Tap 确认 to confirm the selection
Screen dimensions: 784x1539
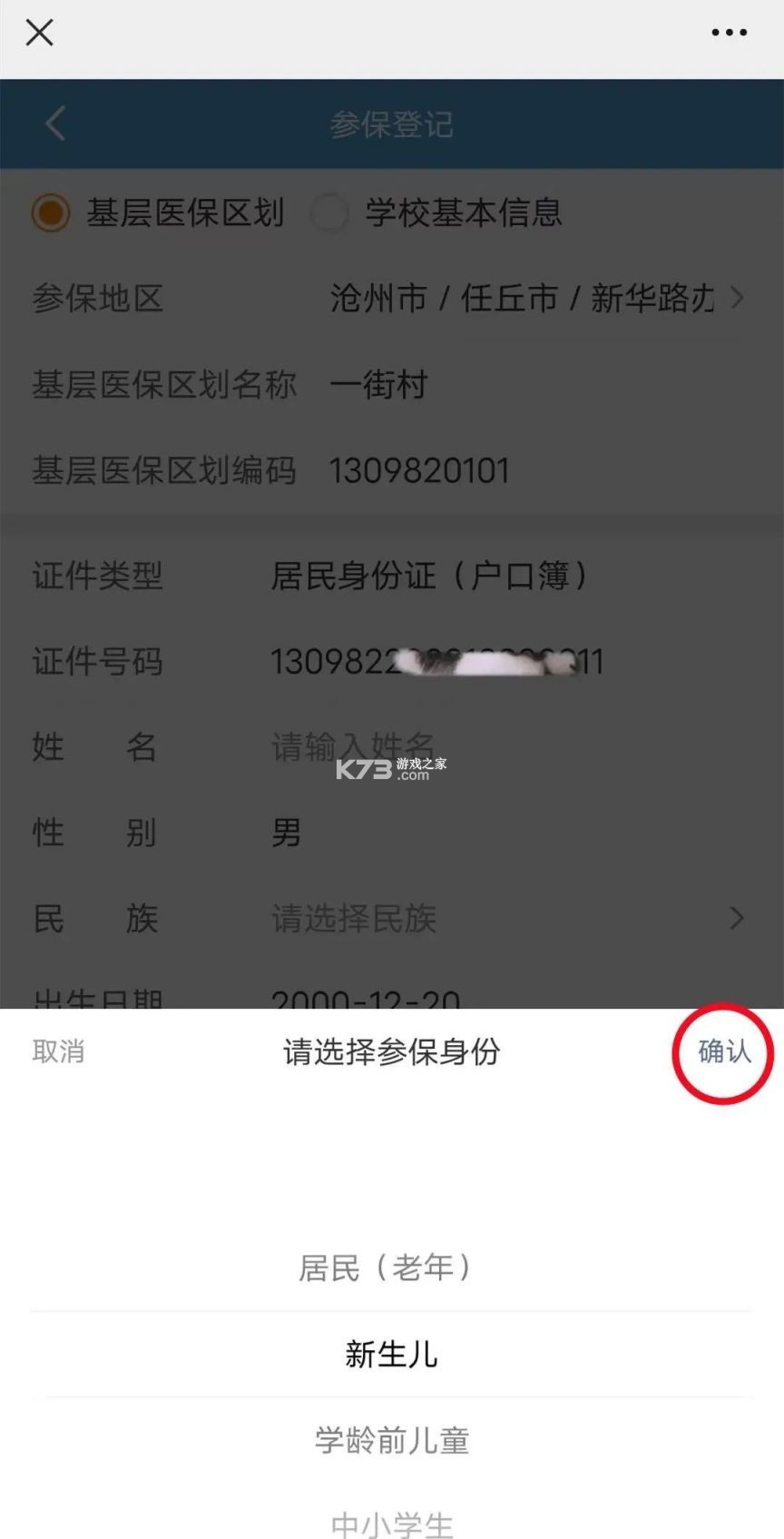723,1052
